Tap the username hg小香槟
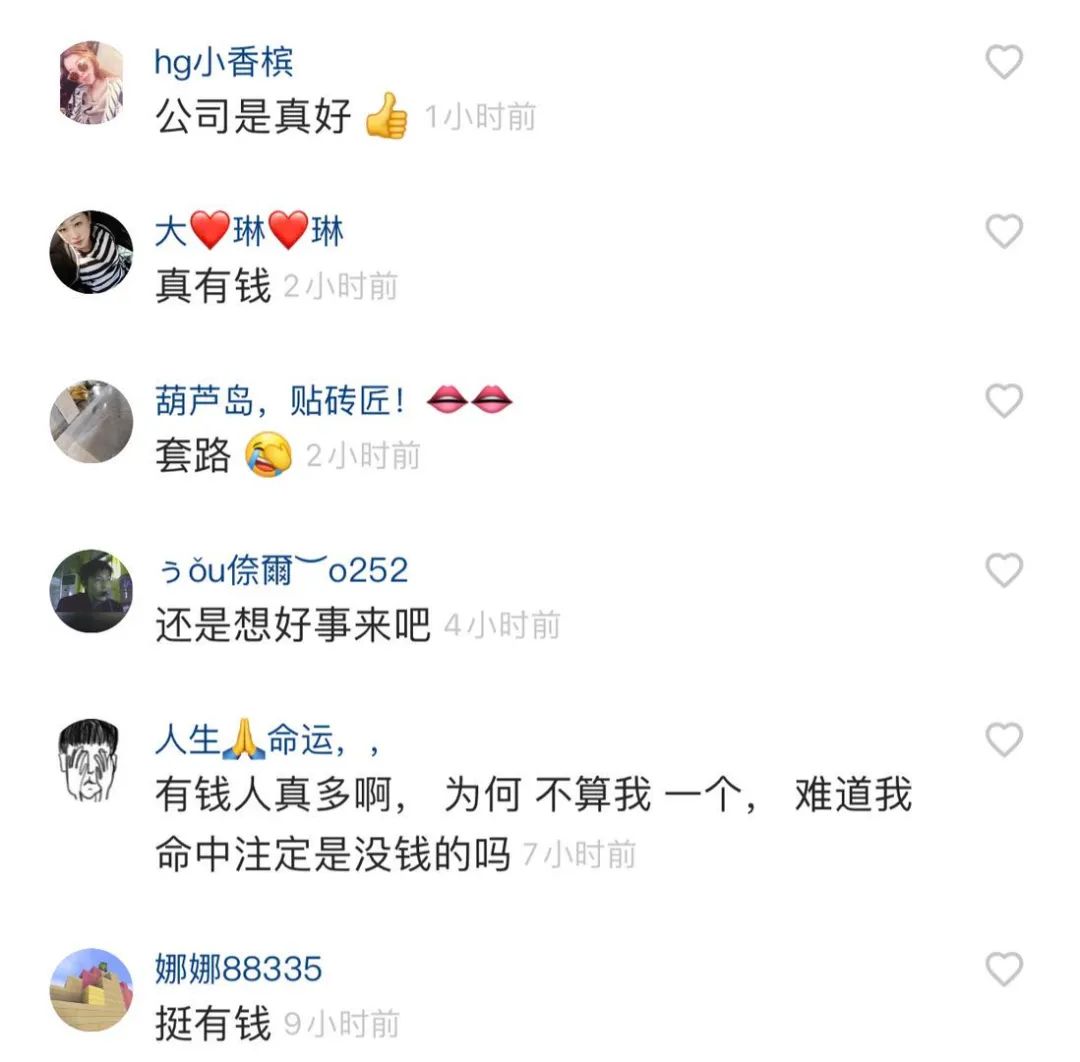 pyautogui.click(x=224, y=63)
